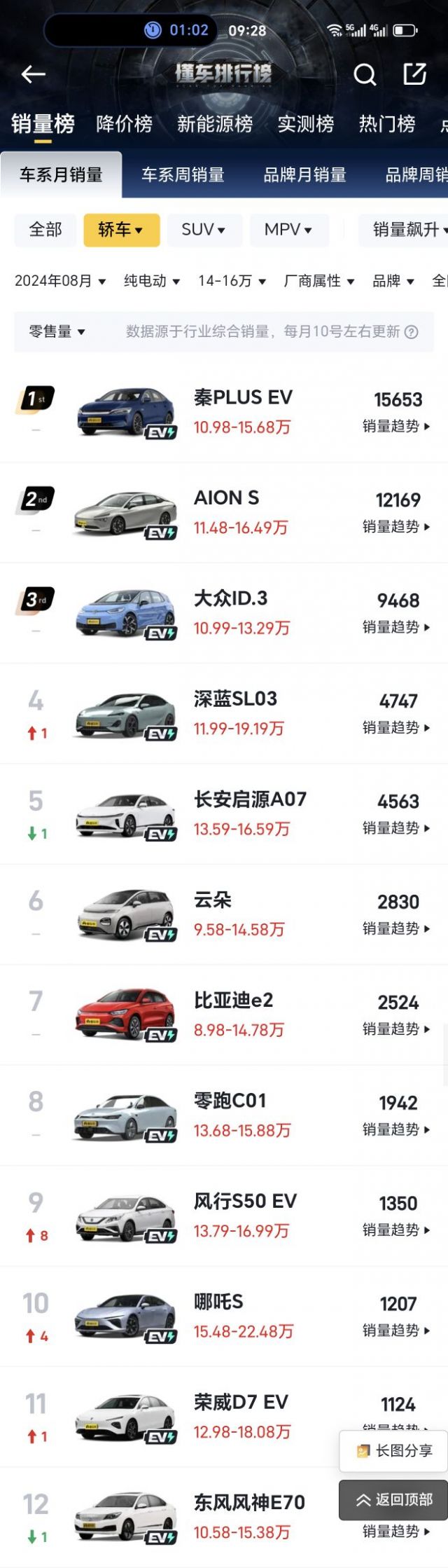The image size is (448, 1568).
Task: Choose the 全部 vehicle type chip
Action: coord(45,230)
